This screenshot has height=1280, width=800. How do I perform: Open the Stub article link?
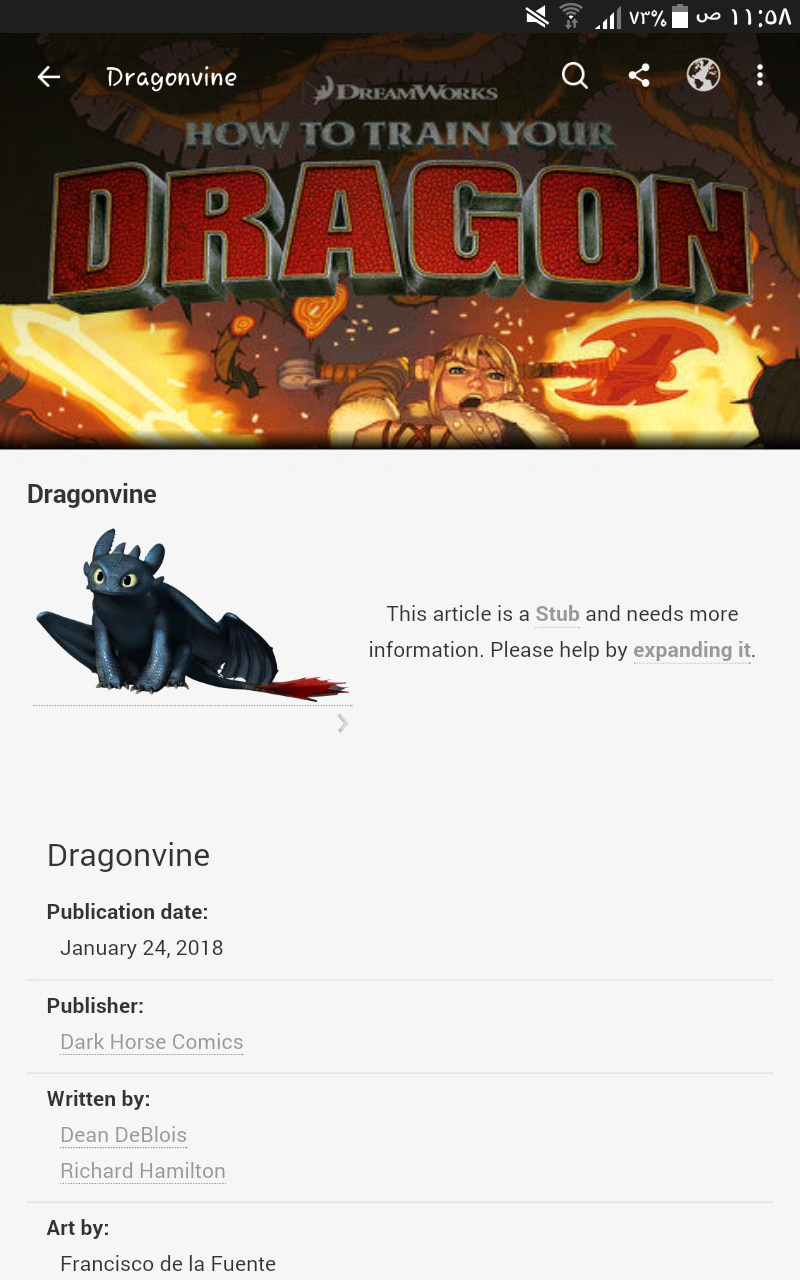click(x=557, y=613)
